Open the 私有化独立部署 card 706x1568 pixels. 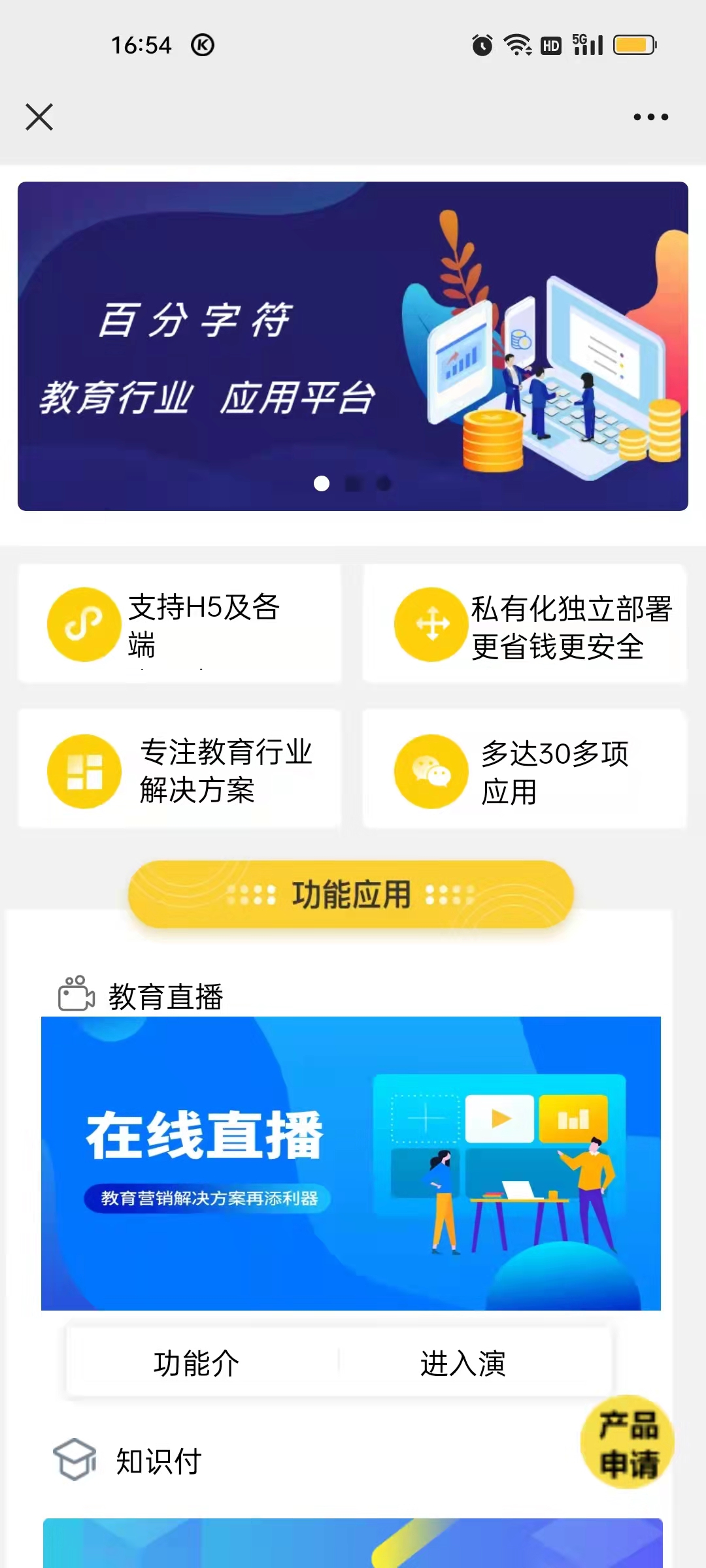525,624
